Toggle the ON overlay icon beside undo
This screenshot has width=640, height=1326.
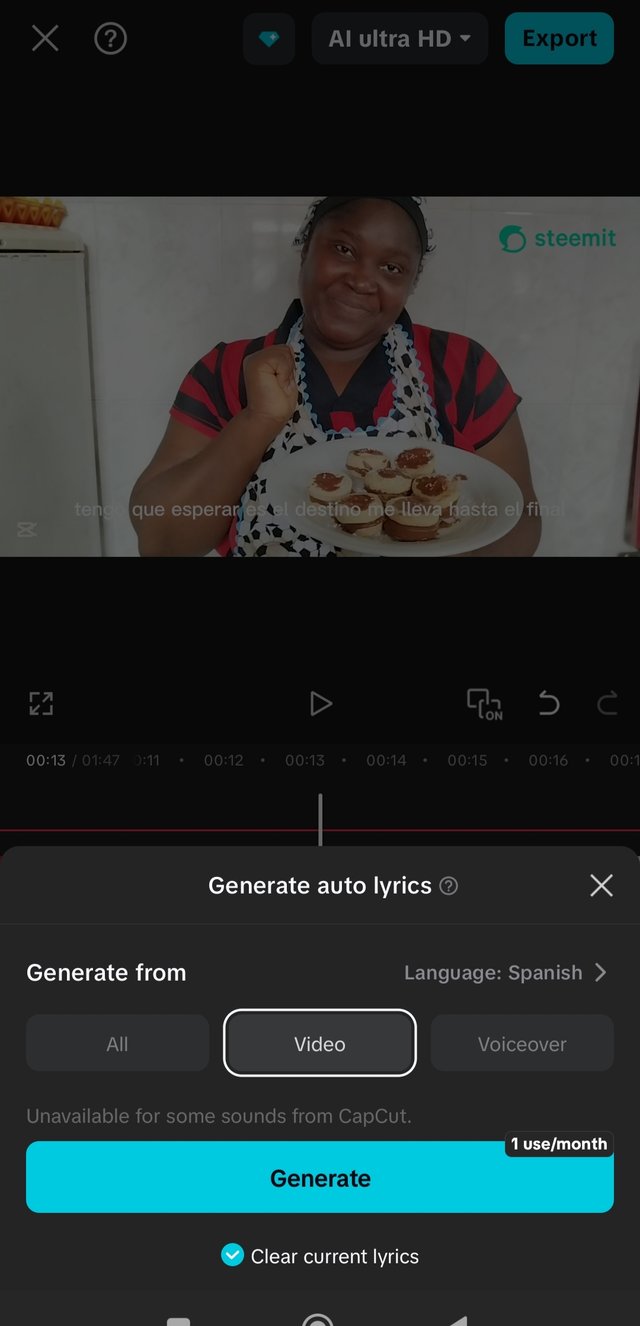(485, 703)
